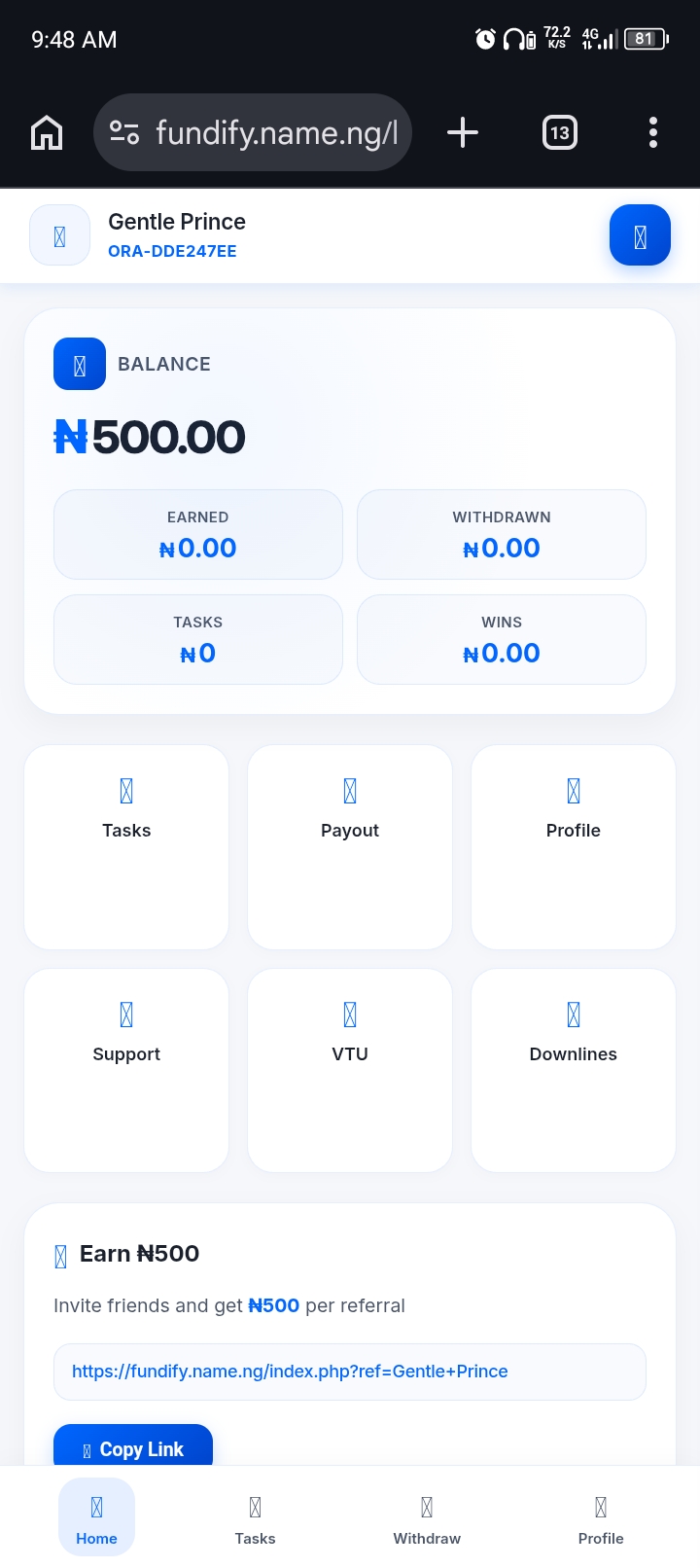700x1568 pixels.
Task: Tap the blue button beside Gentle Prince
Action: click(640, 235)
